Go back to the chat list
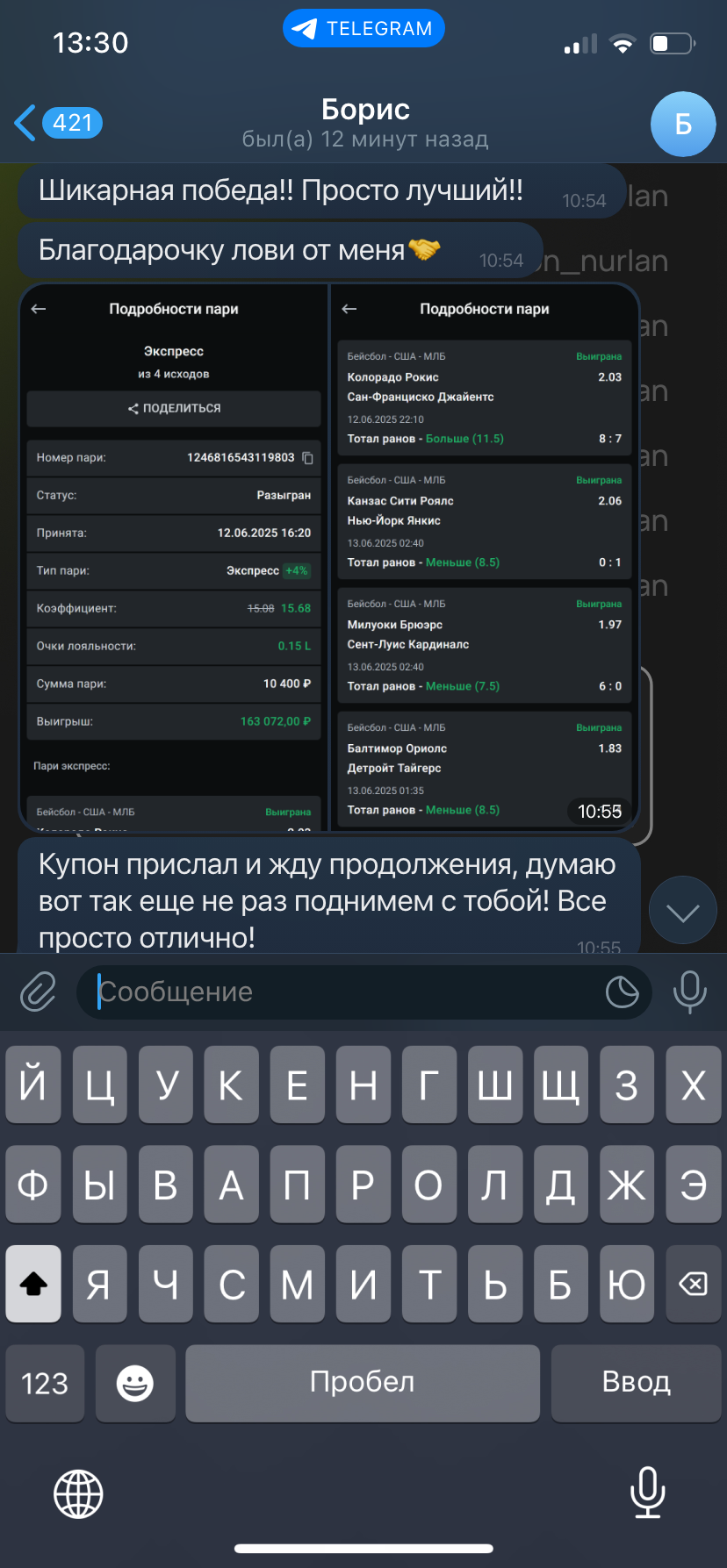The height and width of the screenshot is (1568, 727). click(x=58, y=123)
